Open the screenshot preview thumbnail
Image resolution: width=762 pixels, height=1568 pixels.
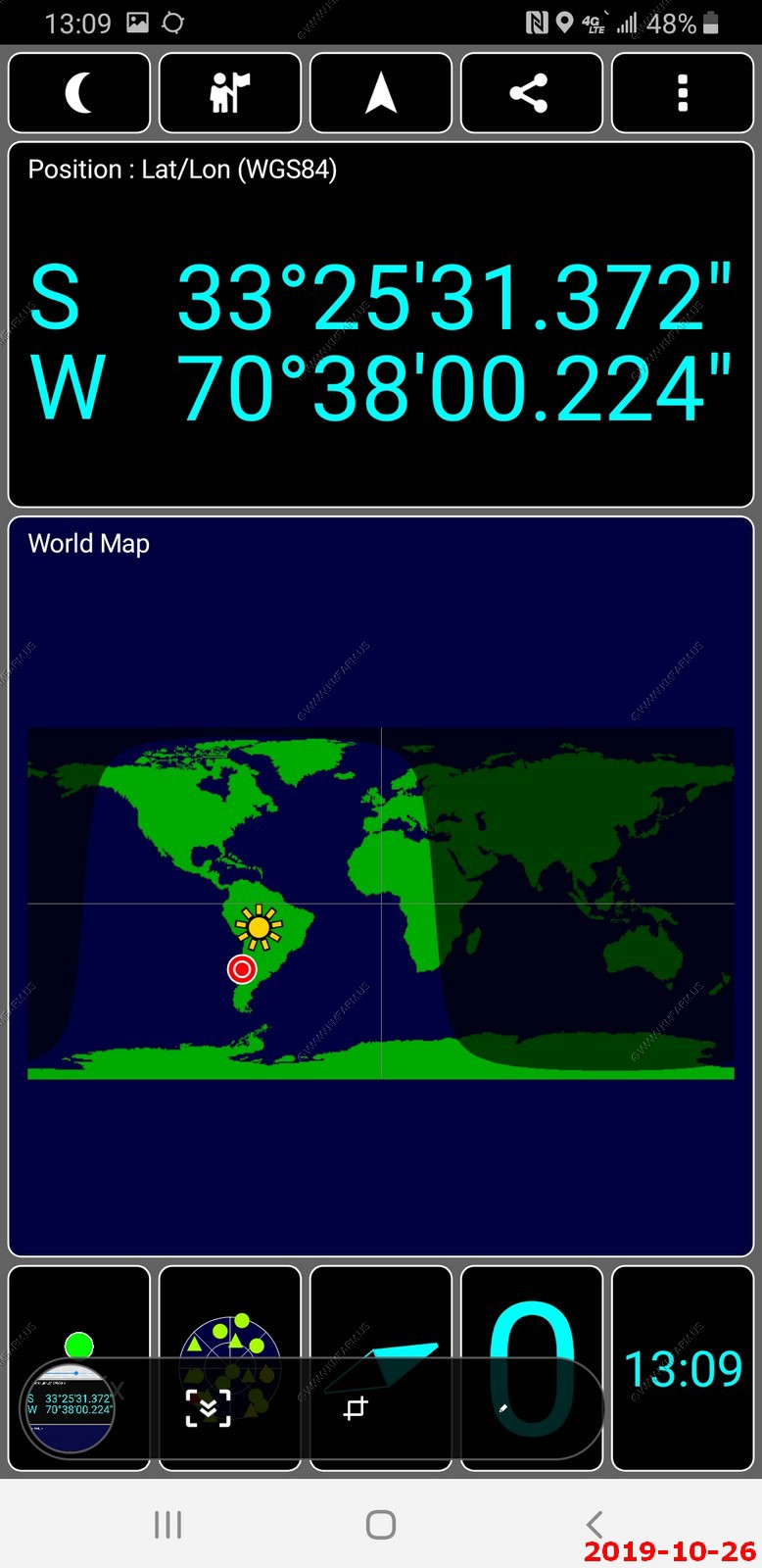pyautogui.click(x=68, y=1407)
